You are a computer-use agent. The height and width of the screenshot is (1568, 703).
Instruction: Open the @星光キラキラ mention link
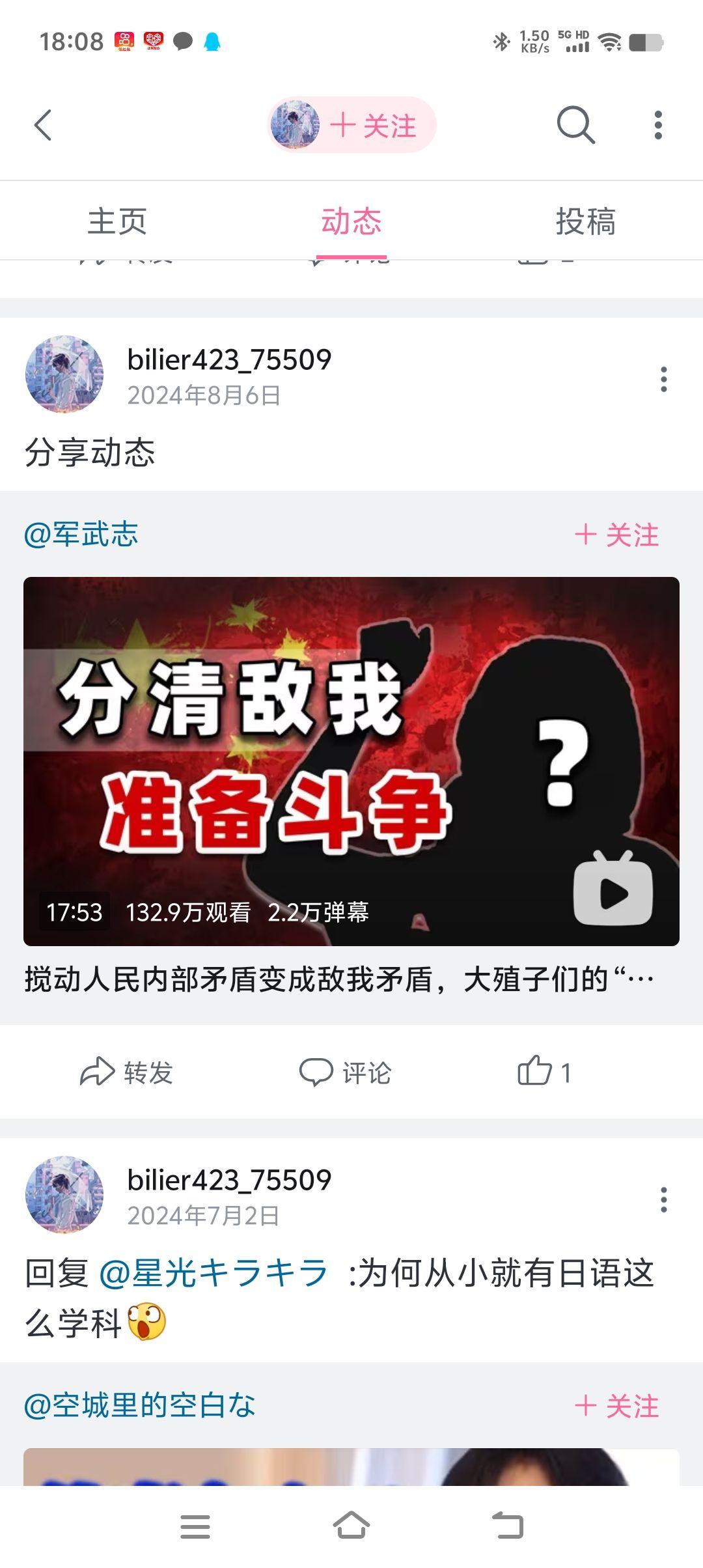tap(214, 1274)
